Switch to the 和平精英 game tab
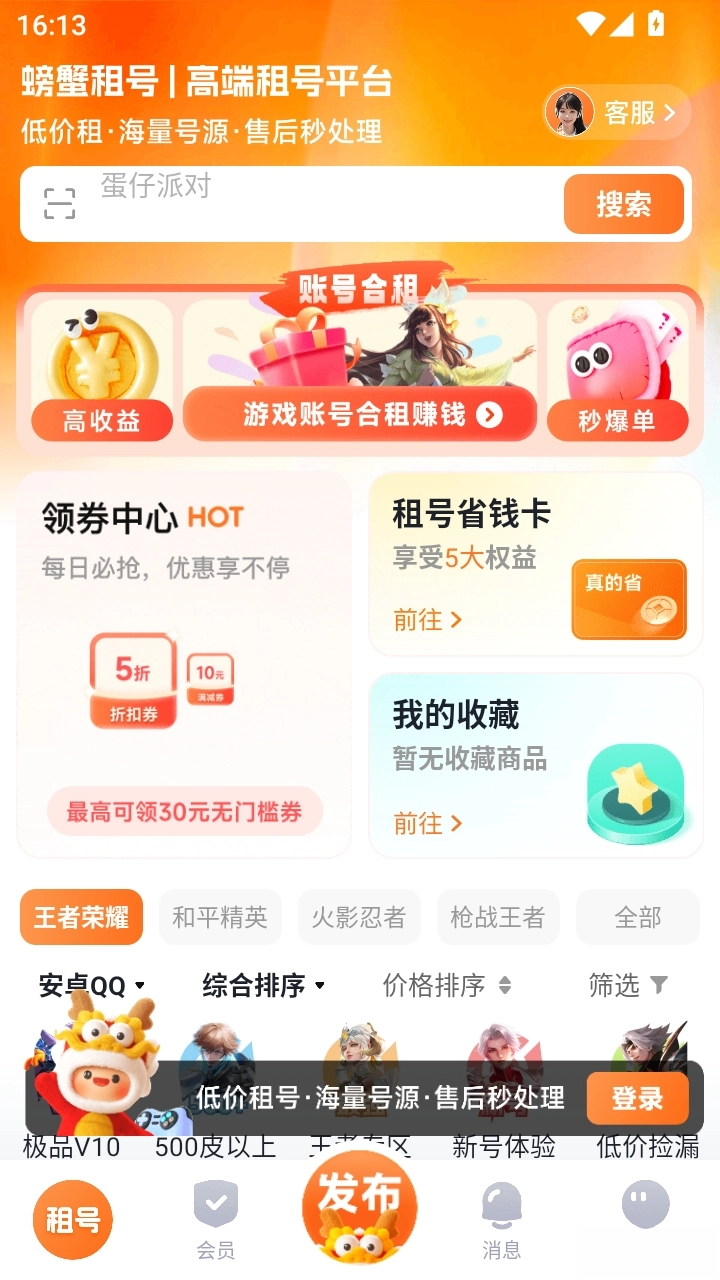Viewport: 720px width, 1280px height. (x=220, y=917)
